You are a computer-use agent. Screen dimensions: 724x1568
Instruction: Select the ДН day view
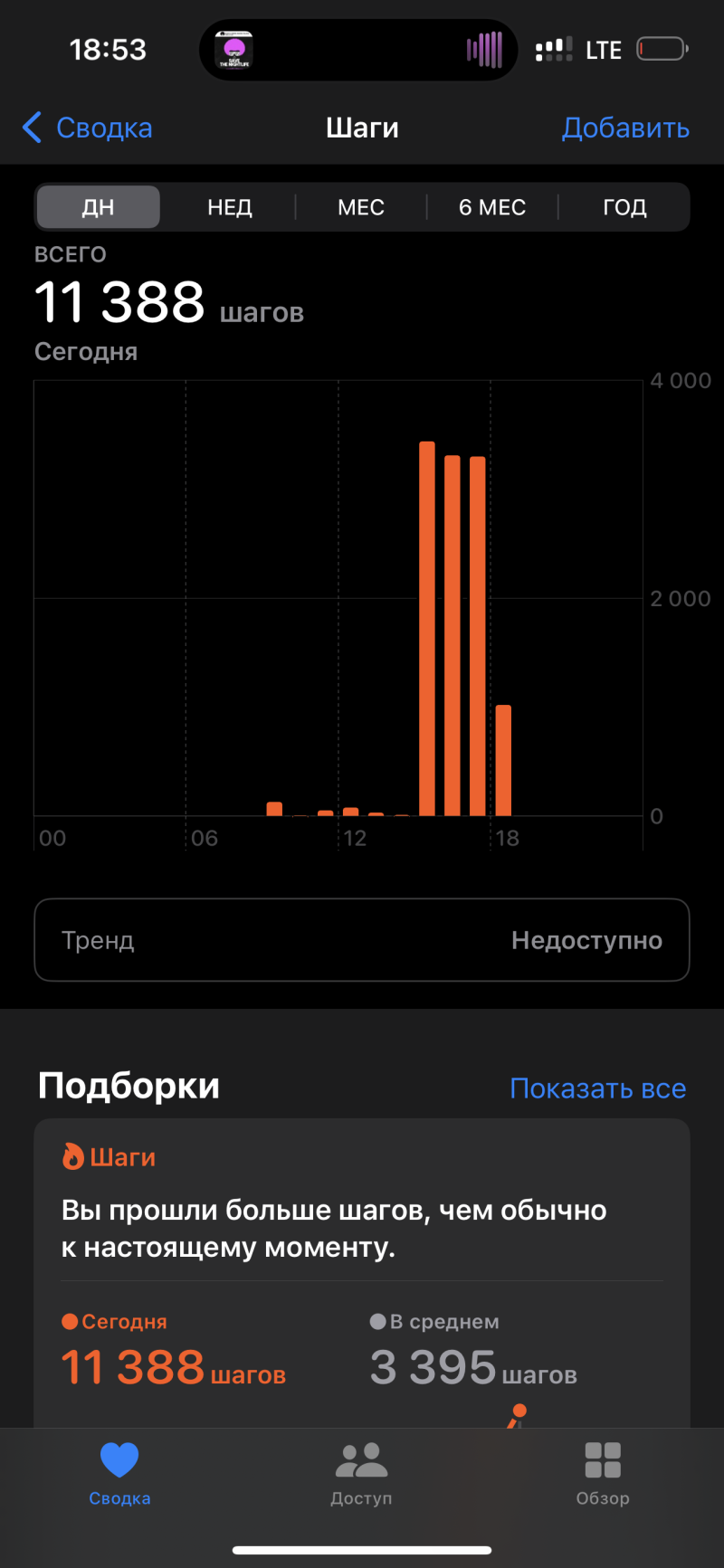[x=99, y=207]
